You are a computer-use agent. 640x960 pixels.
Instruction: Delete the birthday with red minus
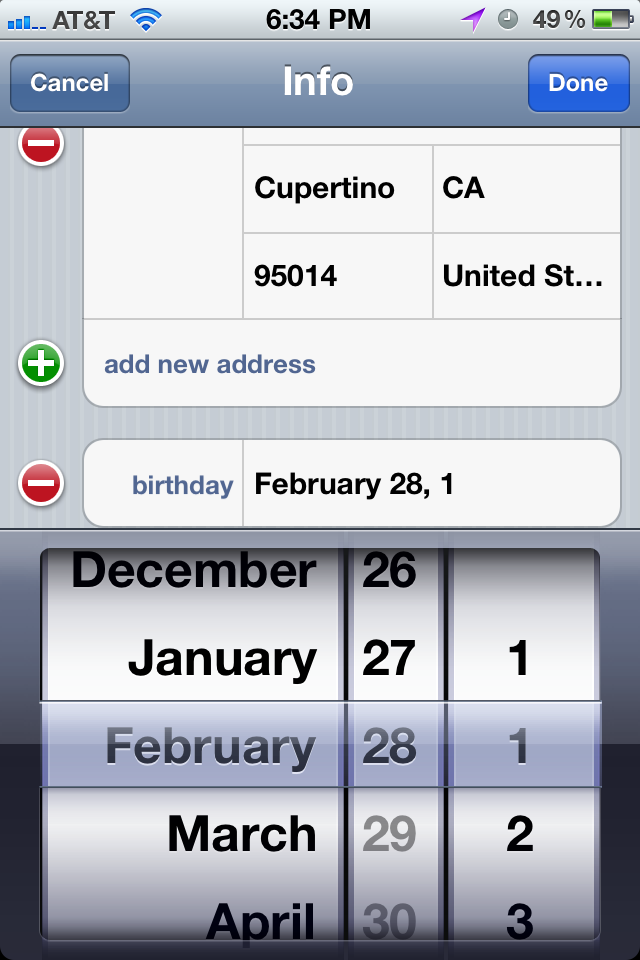(x=41, y=485)
